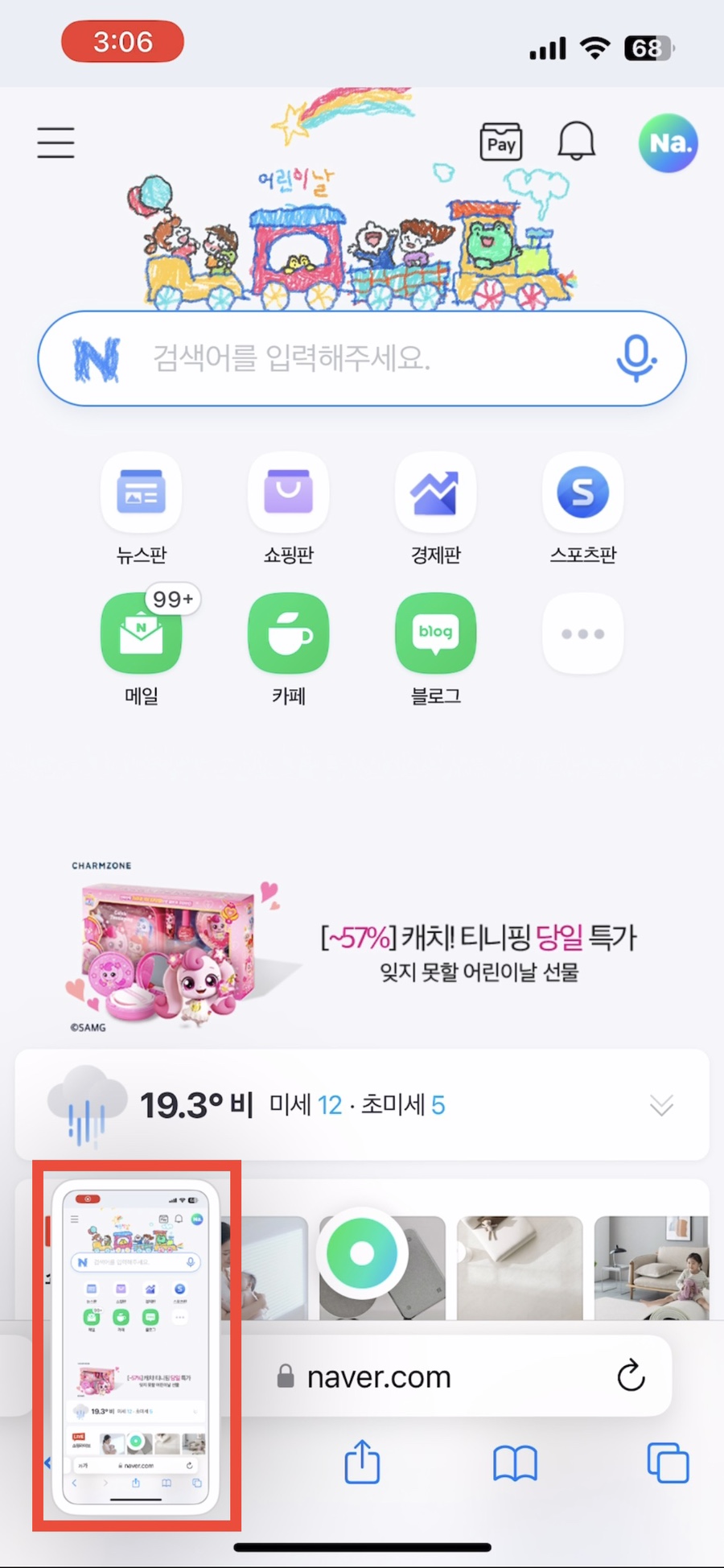Image resolution: width=724 pixels, height=1568 pixels.
Task: Start voice search with the microphone
Action: (636, 358)
